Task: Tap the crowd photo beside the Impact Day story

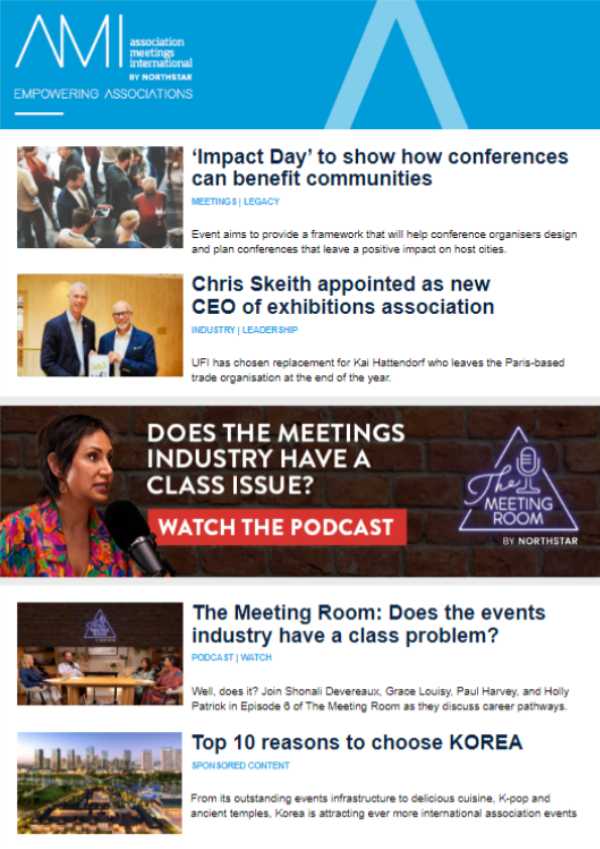Action: pos(99,197)
